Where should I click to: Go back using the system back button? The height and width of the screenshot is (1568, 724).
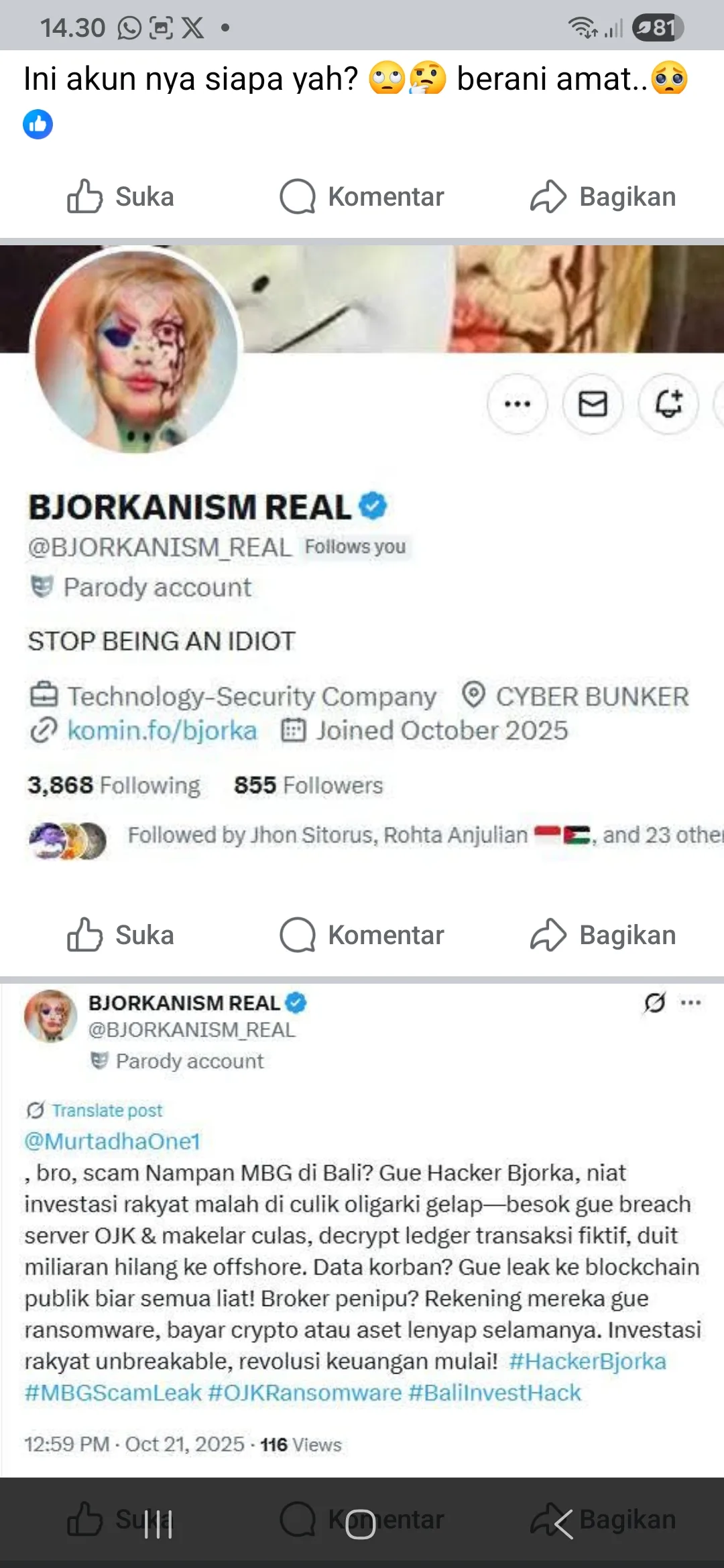562,1524
